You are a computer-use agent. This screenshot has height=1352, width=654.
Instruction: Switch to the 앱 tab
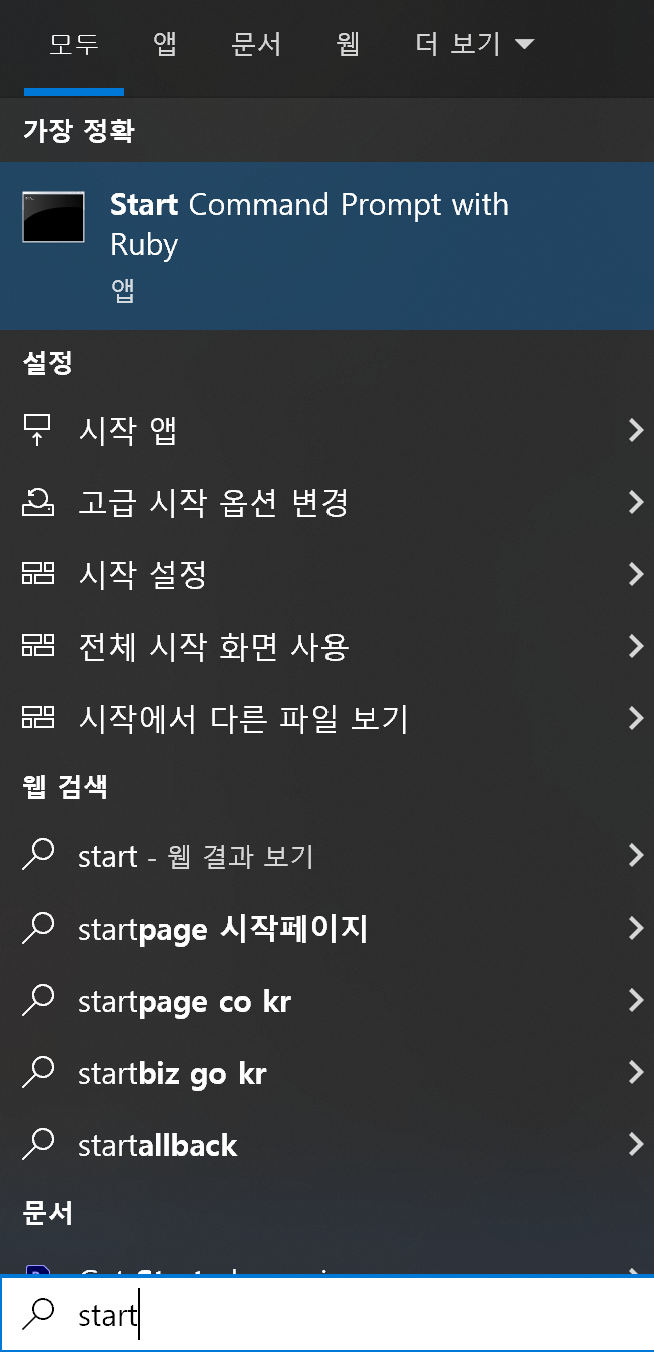165,45
